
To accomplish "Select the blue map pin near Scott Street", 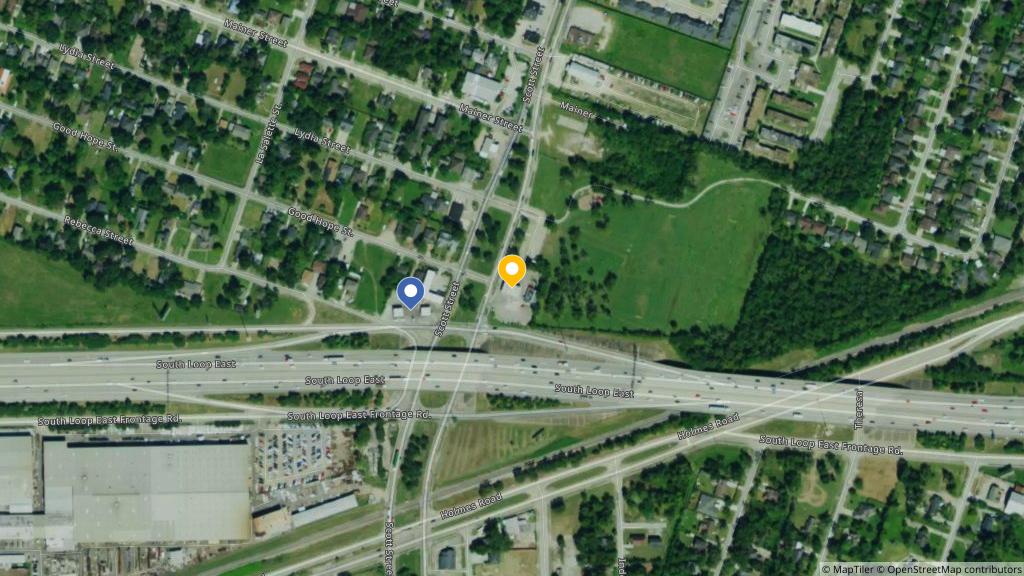I will (x=411, y=293).
